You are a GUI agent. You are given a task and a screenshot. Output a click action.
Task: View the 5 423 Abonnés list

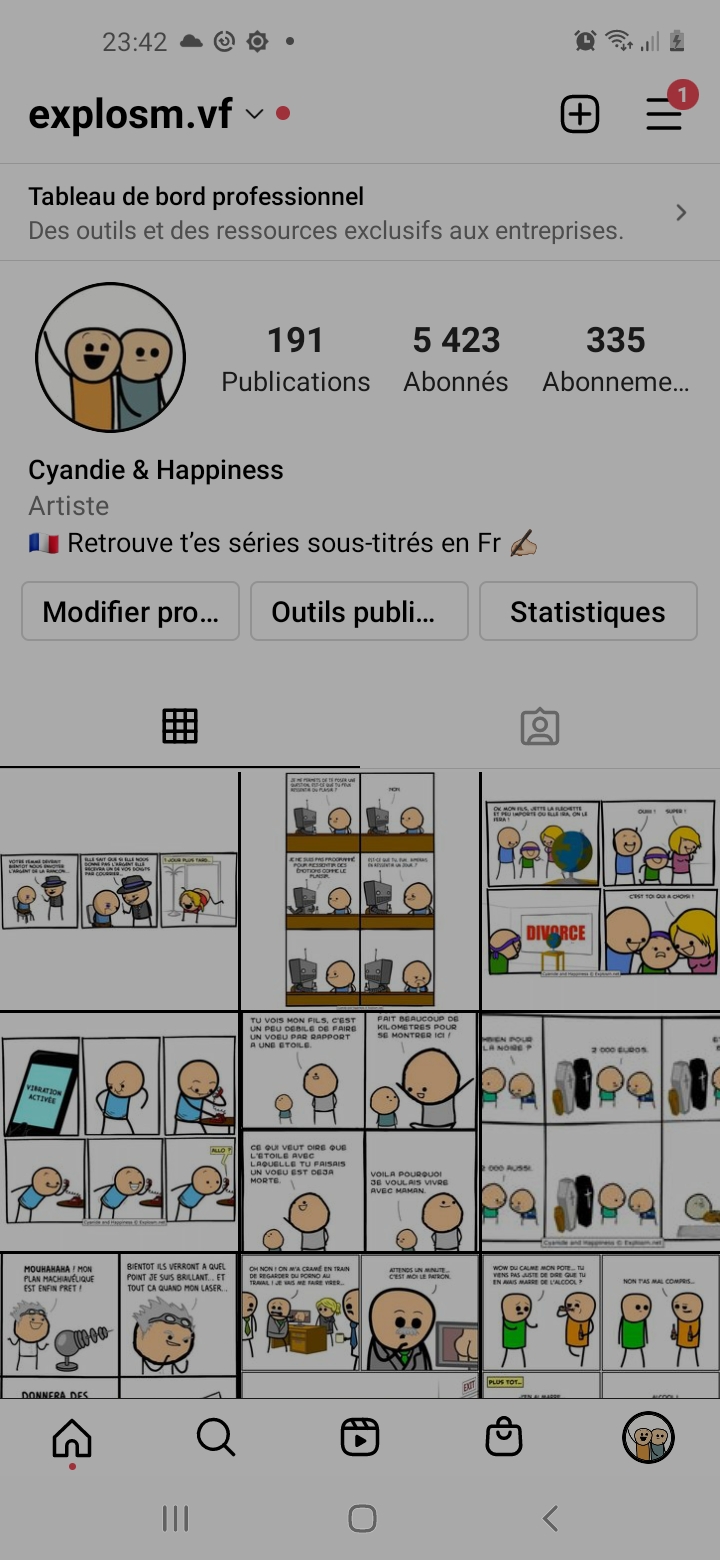[456, 359]
